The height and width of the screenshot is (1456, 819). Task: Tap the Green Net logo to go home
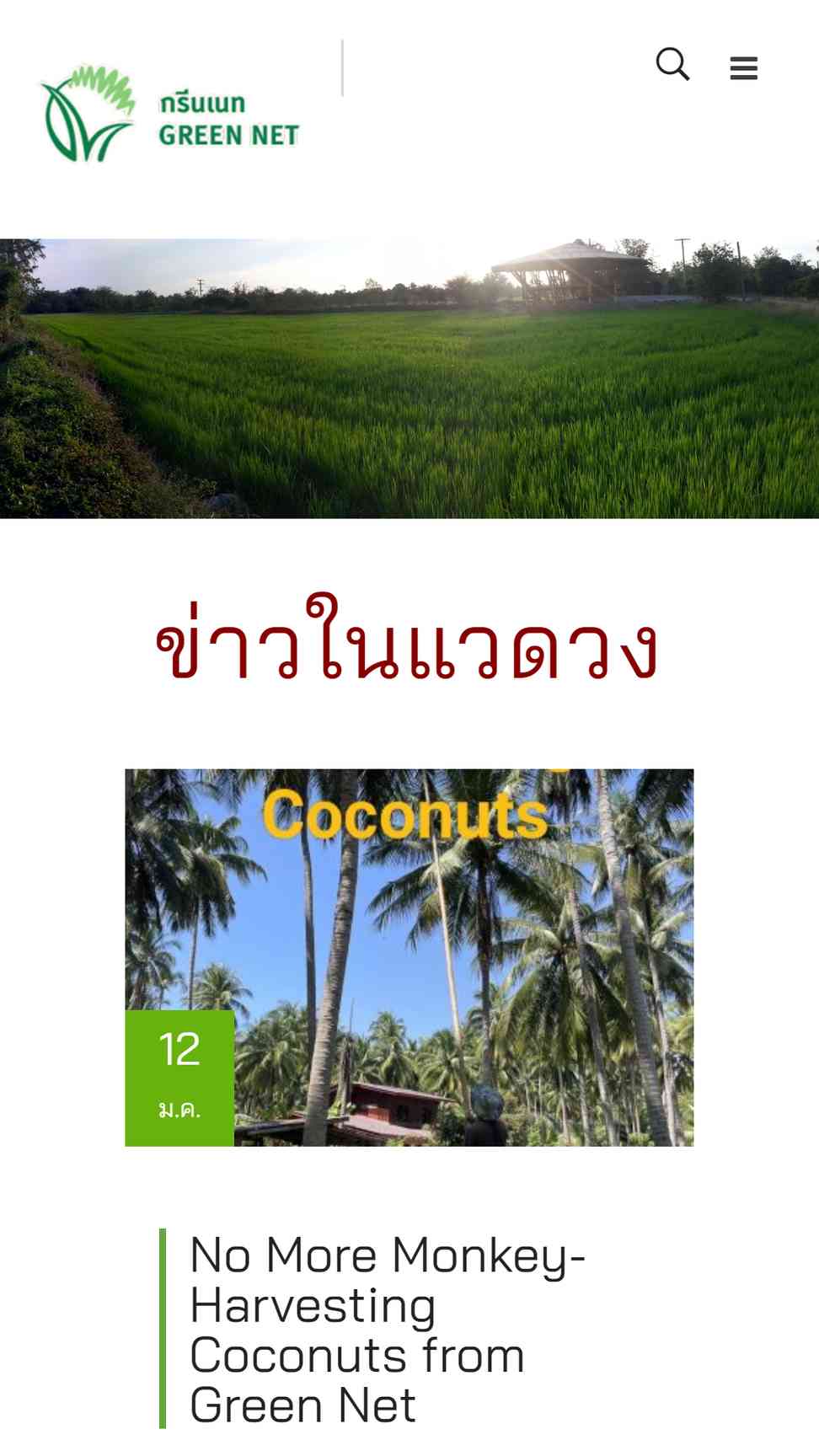pos(170,114)
